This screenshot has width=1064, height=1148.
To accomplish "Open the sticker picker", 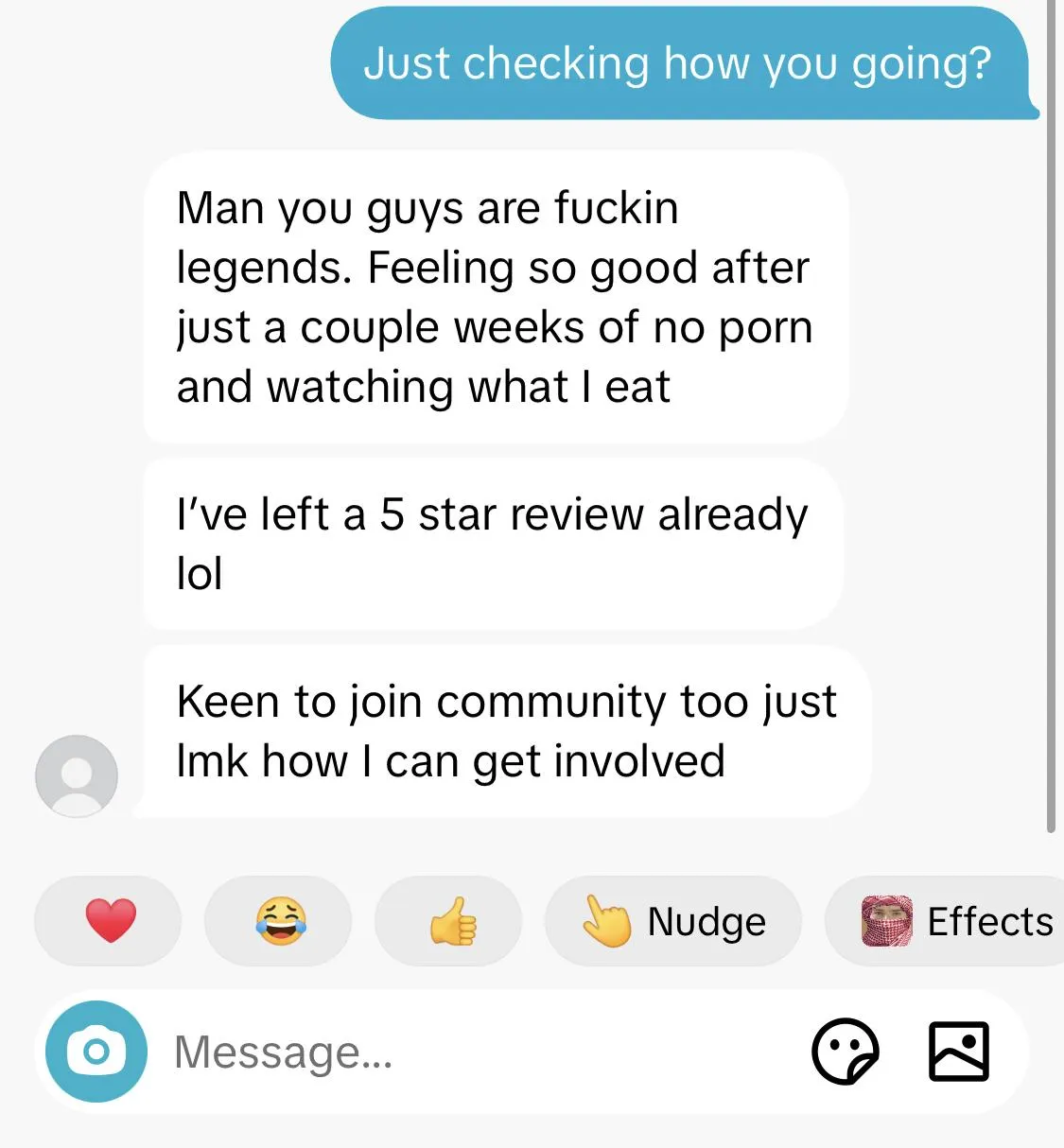I will (845, 1051).
